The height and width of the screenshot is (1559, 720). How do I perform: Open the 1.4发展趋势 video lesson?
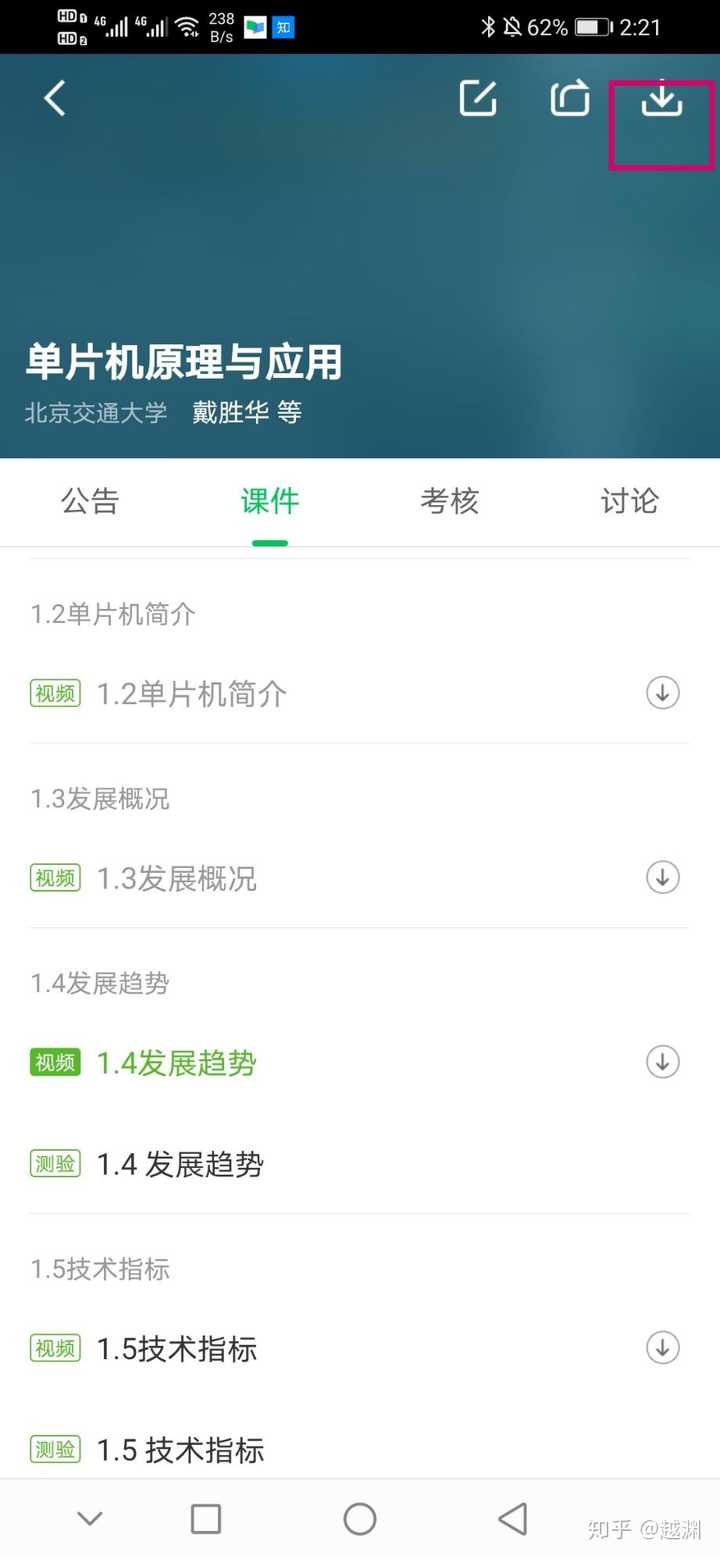tap(176, 1062)
